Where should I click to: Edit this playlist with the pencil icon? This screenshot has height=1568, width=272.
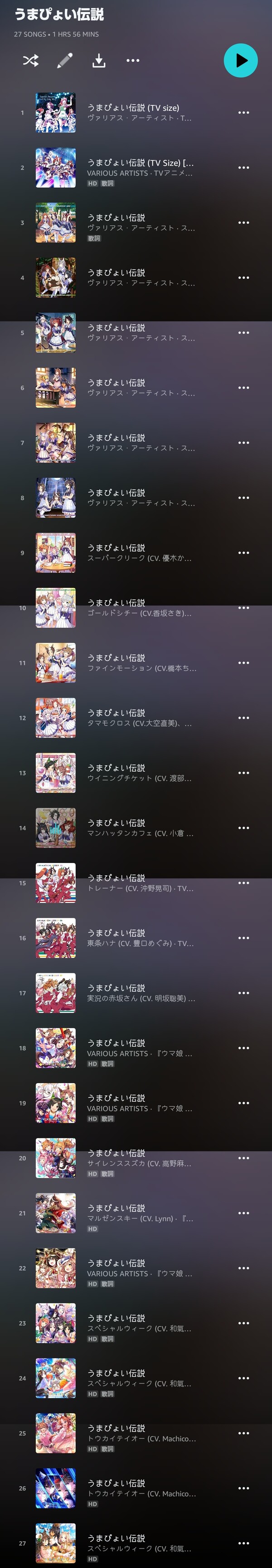pos(64,60)
